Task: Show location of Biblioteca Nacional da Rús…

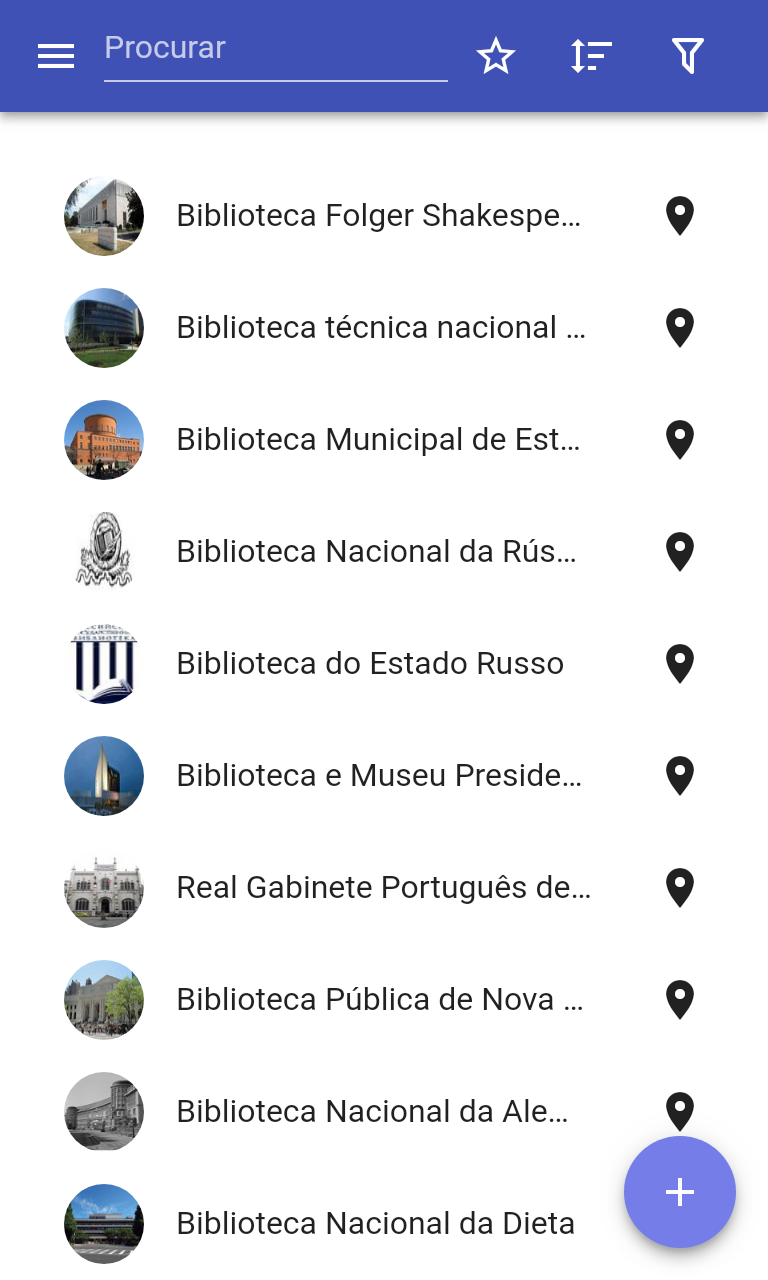Action: click(x=680, y=552)
